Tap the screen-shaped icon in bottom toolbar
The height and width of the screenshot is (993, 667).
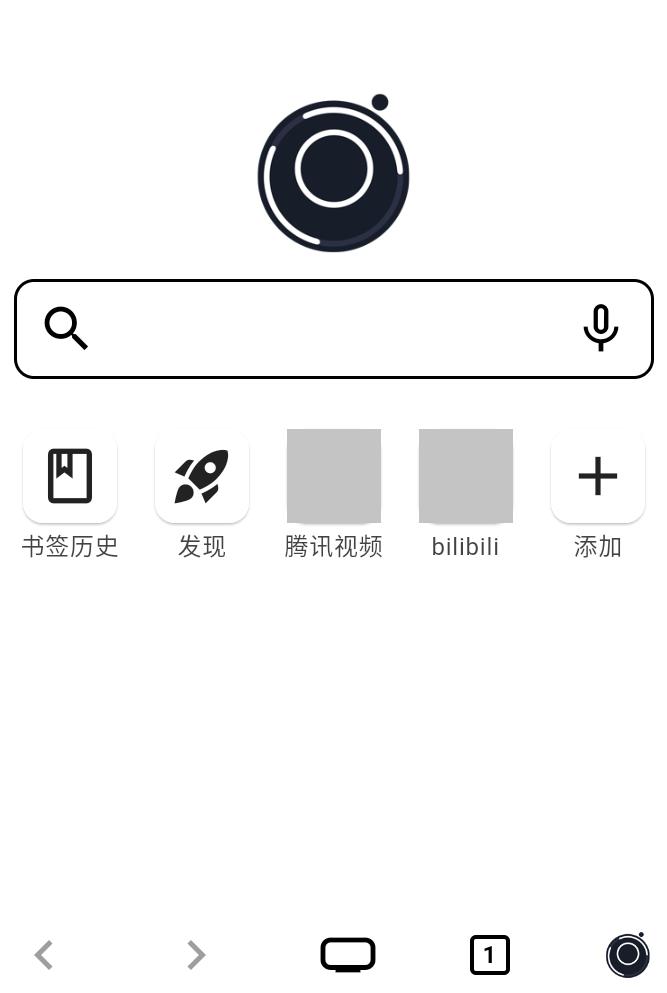click(348, 955)
